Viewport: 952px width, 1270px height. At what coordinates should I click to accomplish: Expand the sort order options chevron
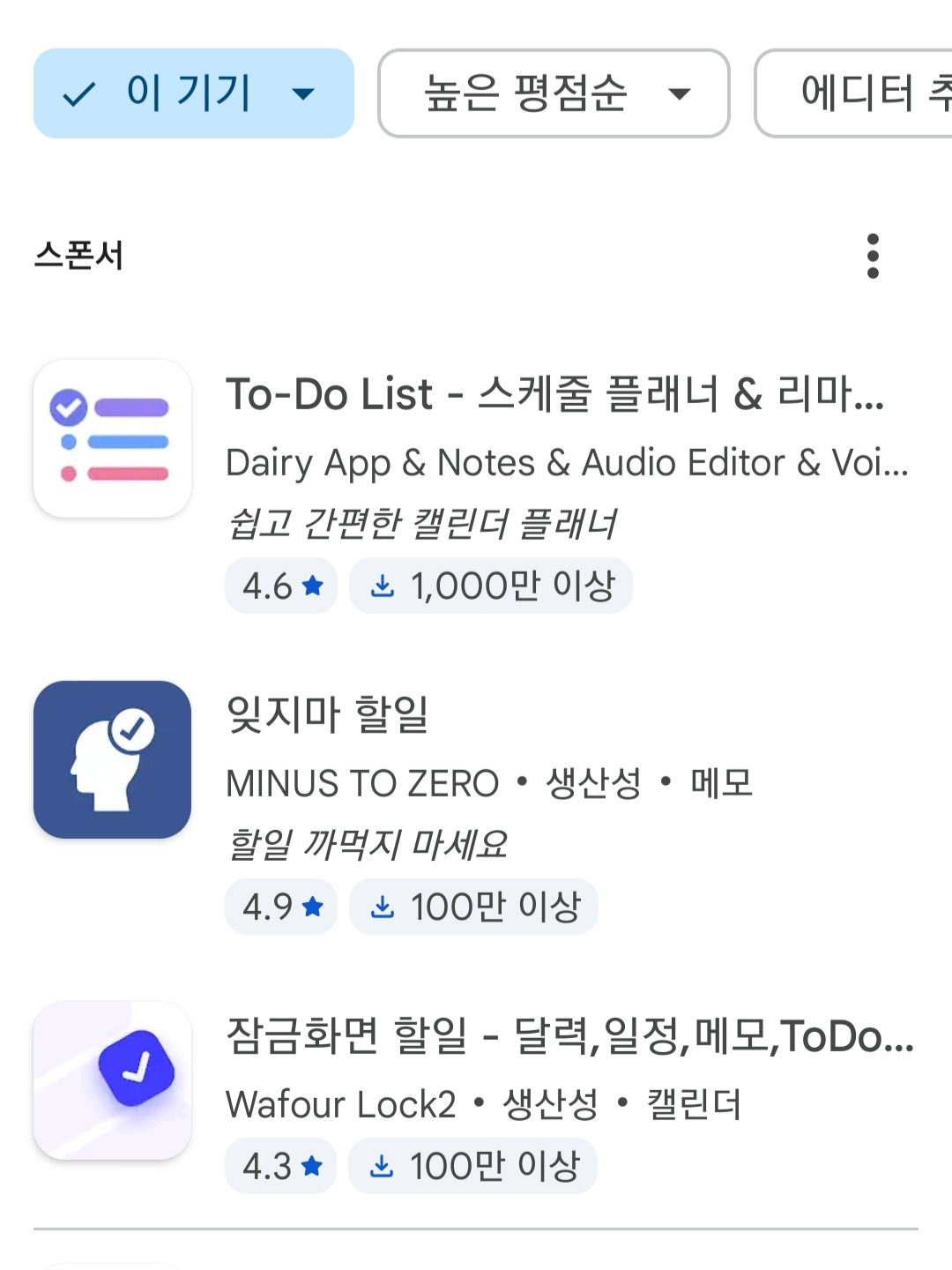coord(679,93)
